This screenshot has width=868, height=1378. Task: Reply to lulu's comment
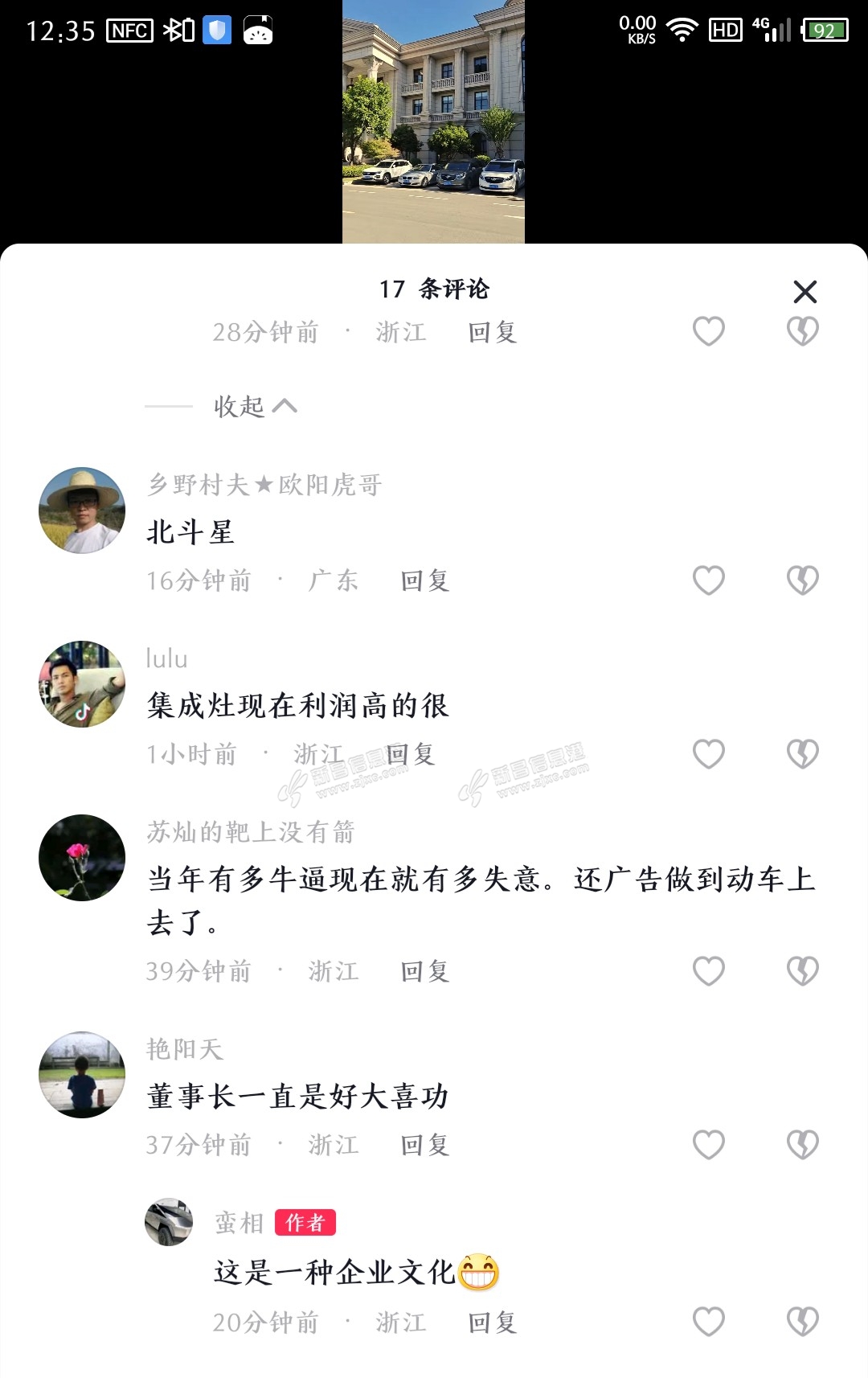(x=411, y=754)
